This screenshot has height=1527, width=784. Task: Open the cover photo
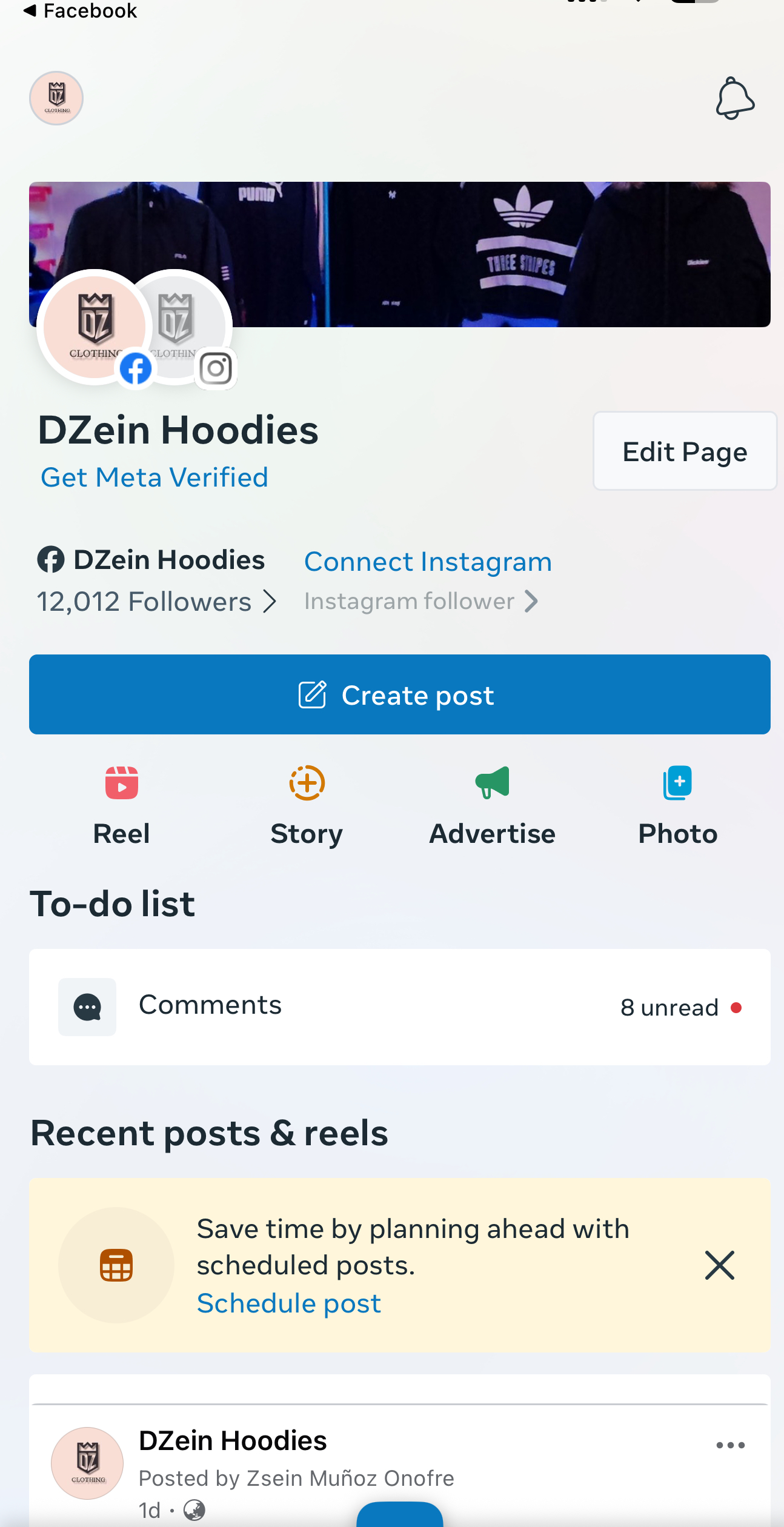click(x=485, y=254)
